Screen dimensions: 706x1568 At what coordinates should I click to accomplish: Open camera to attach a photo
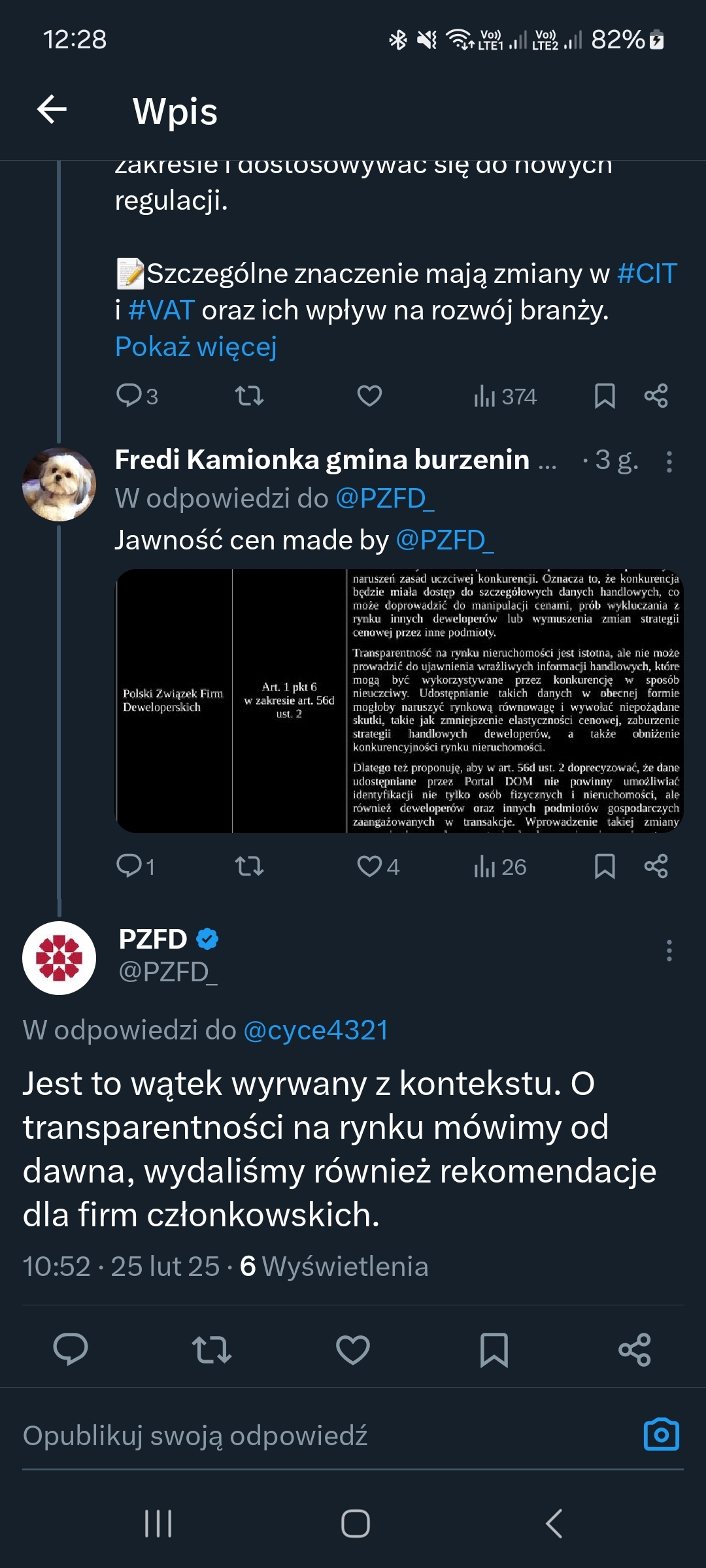[662, 1435]
